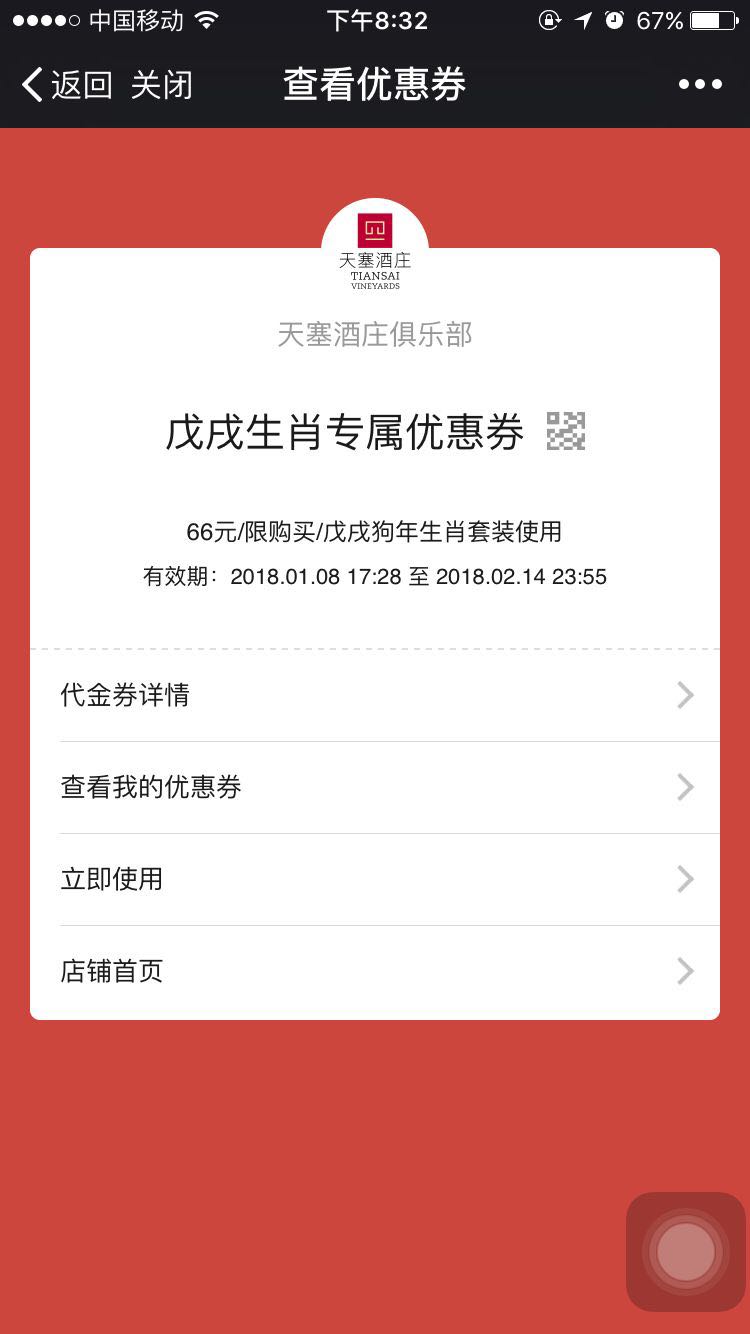The height and width of the screenshot is (1334, 750).
Task: Open 代金券详情 row
Action: 375,695
